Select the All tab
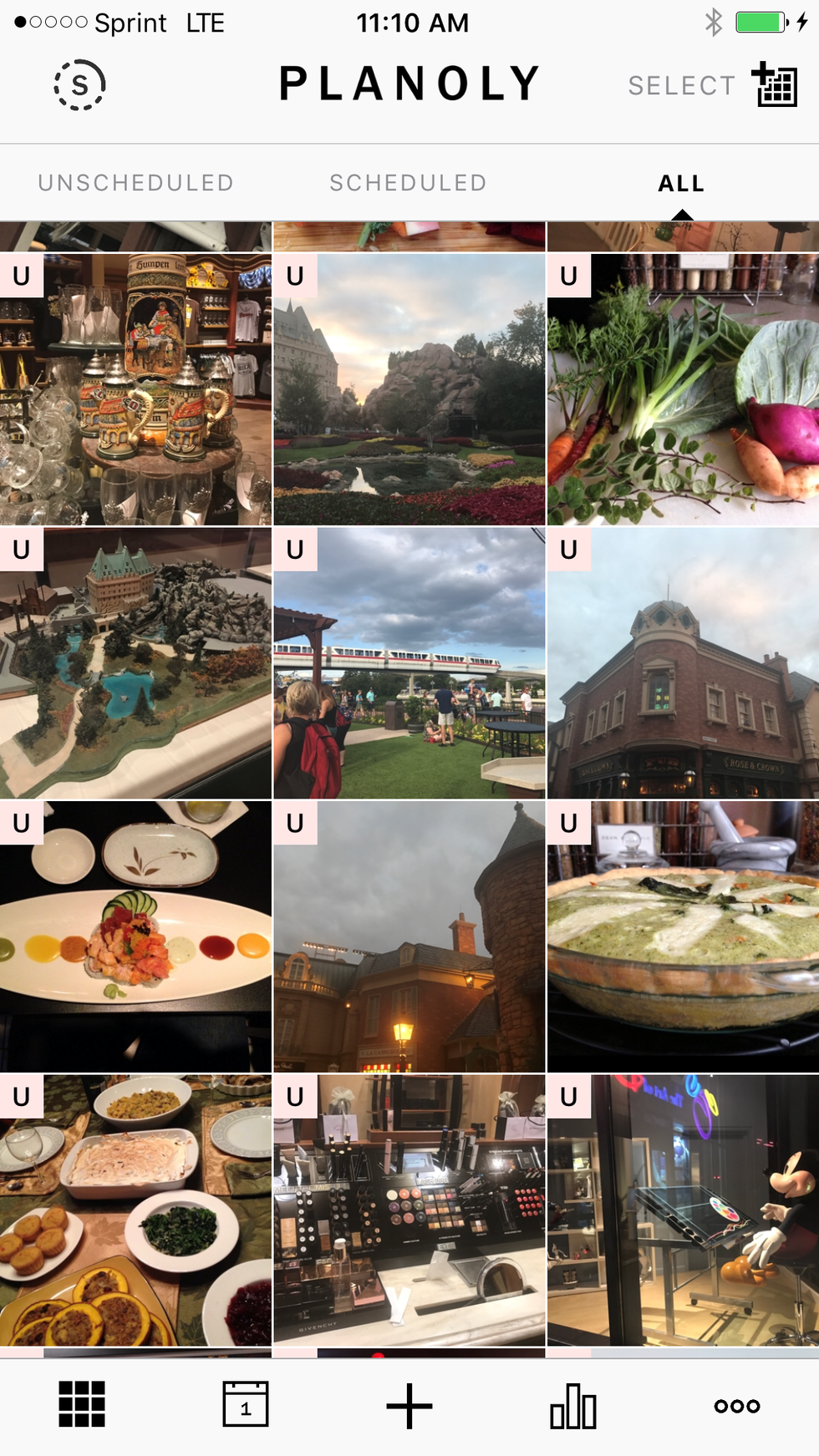The image size is (819, 1456). tap(681, 183)
